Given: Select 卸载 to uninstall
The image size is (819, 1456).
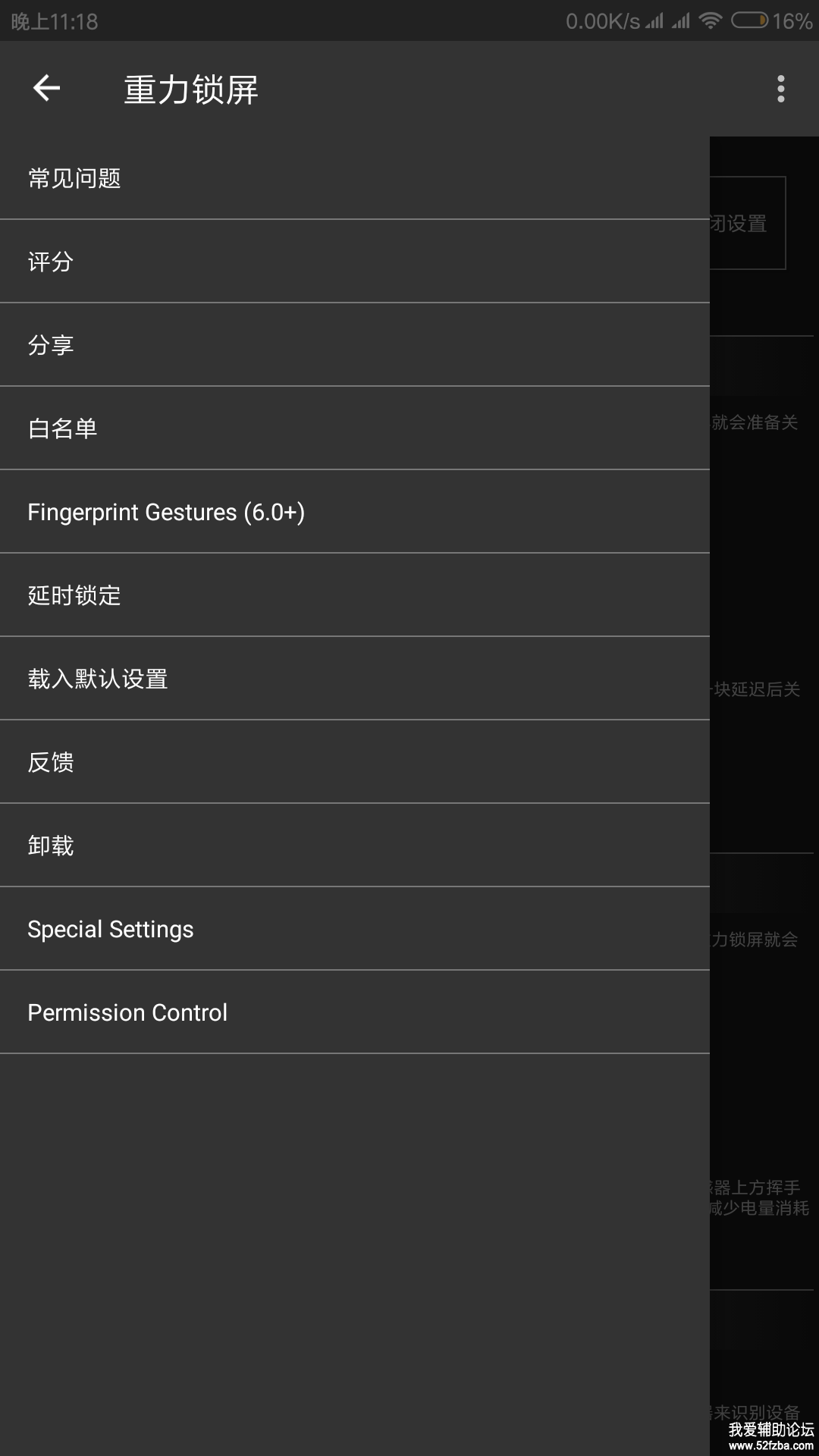Looking at the screenshot, I should [354, 846].
